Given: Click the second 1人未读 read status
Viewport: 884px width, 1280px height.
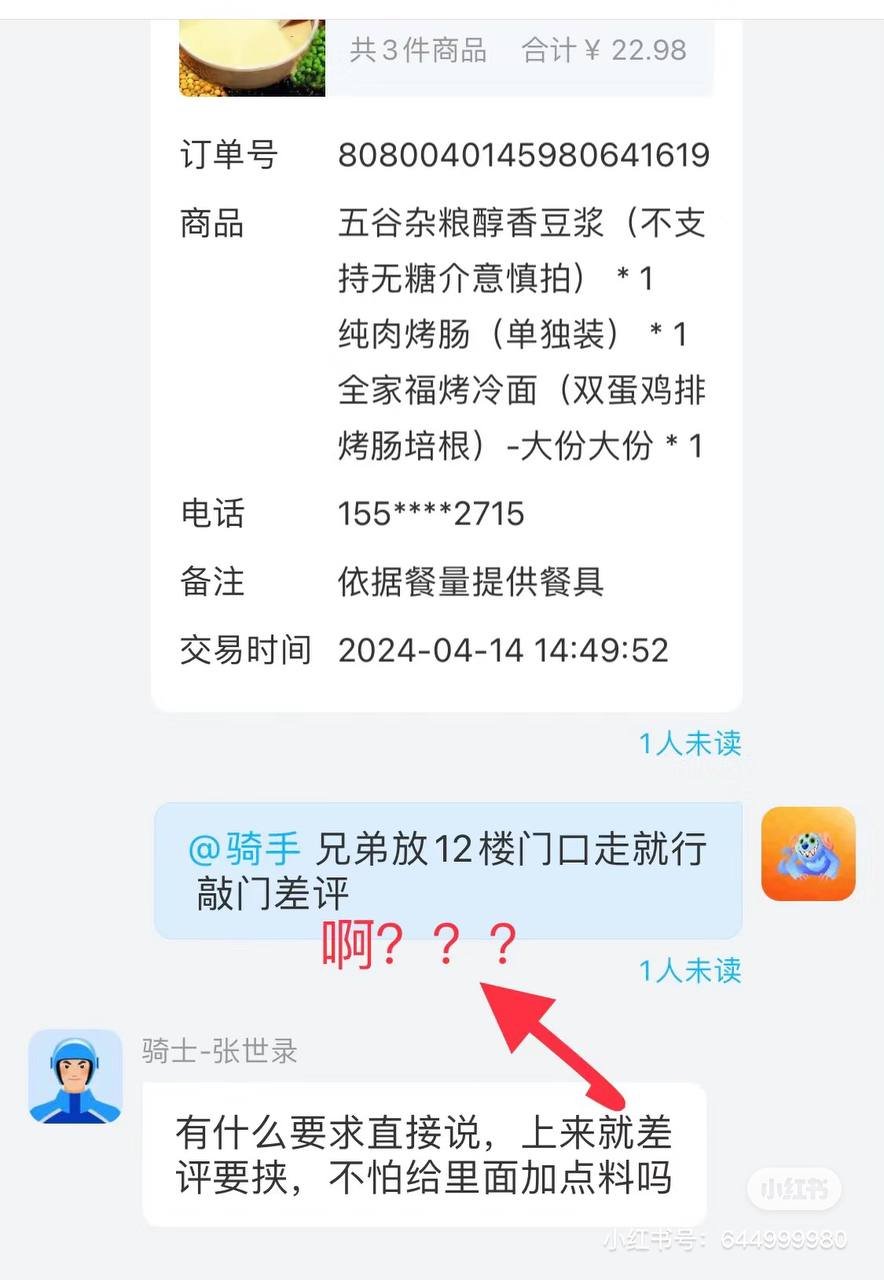Looking at the screenshot, I should (691, 970).
